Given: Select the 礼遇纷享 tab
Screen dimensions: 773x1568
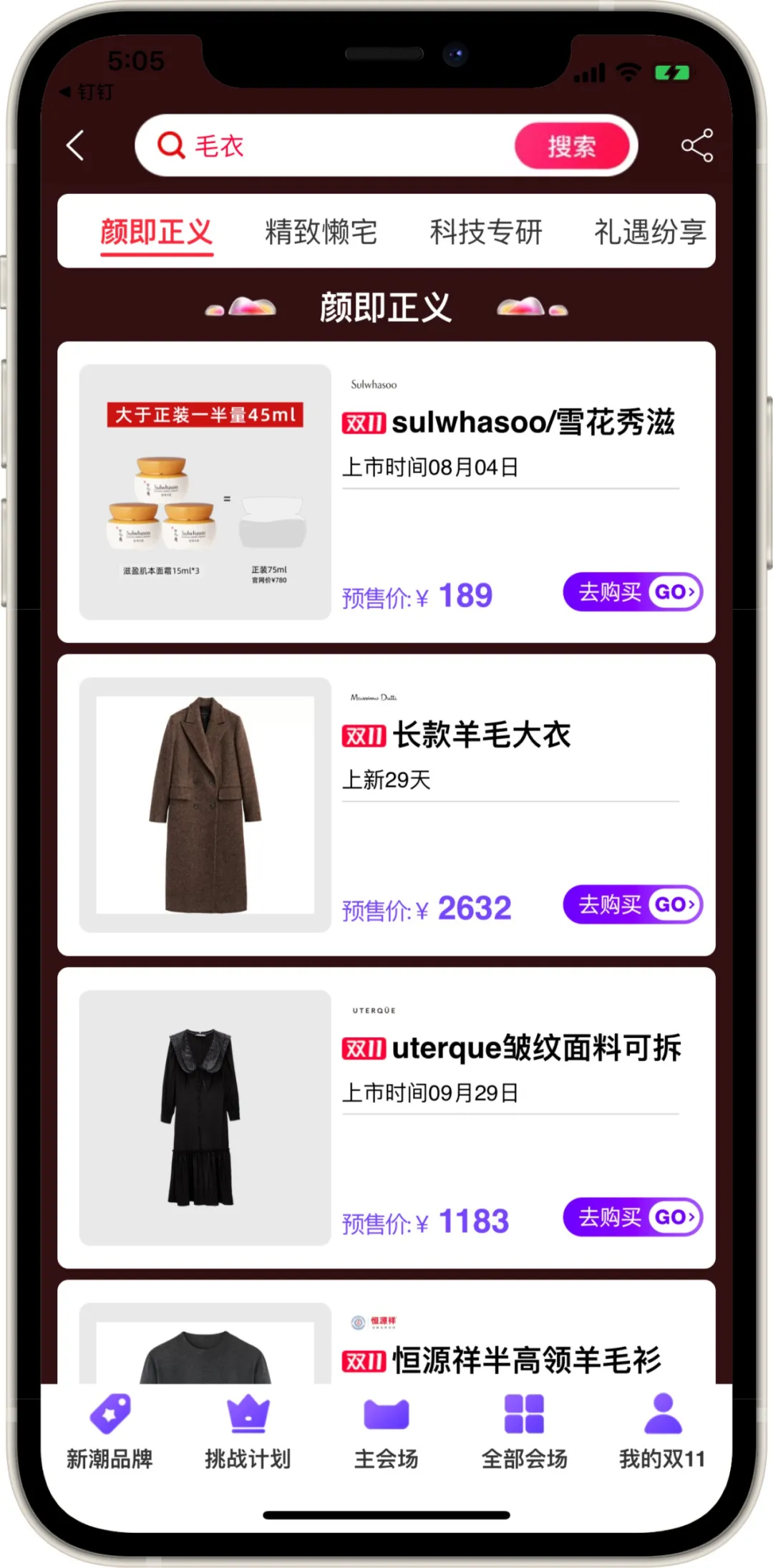Looking at the screenshot, I should tap(648, 231).
